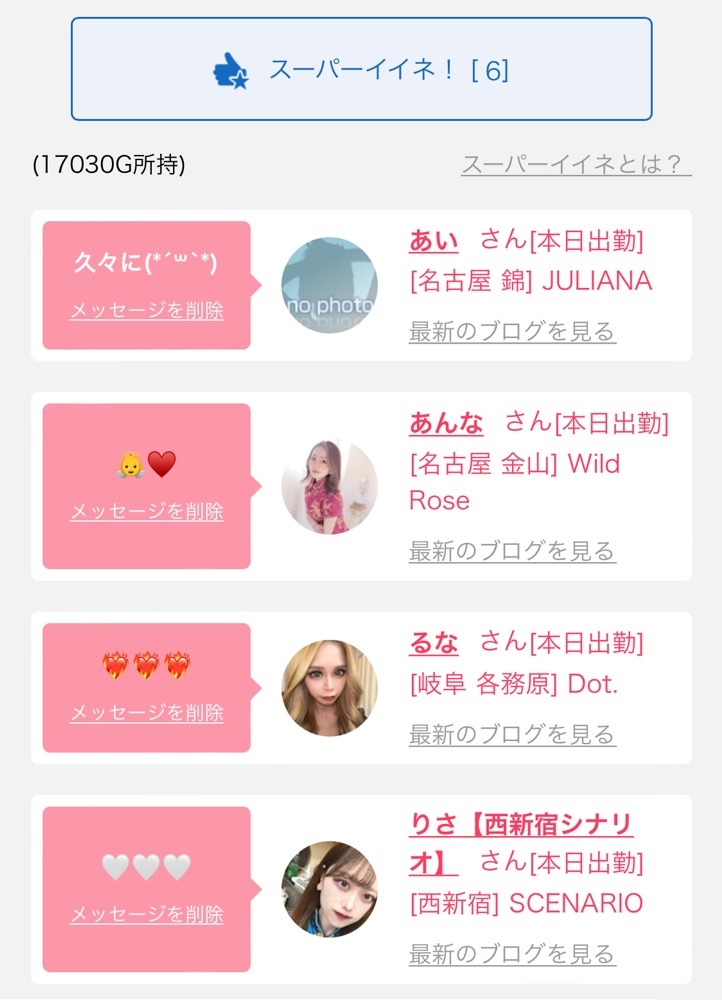View りさ's latest blog
This screenshot has height=1000, width=722.
[x=512, y=954]
